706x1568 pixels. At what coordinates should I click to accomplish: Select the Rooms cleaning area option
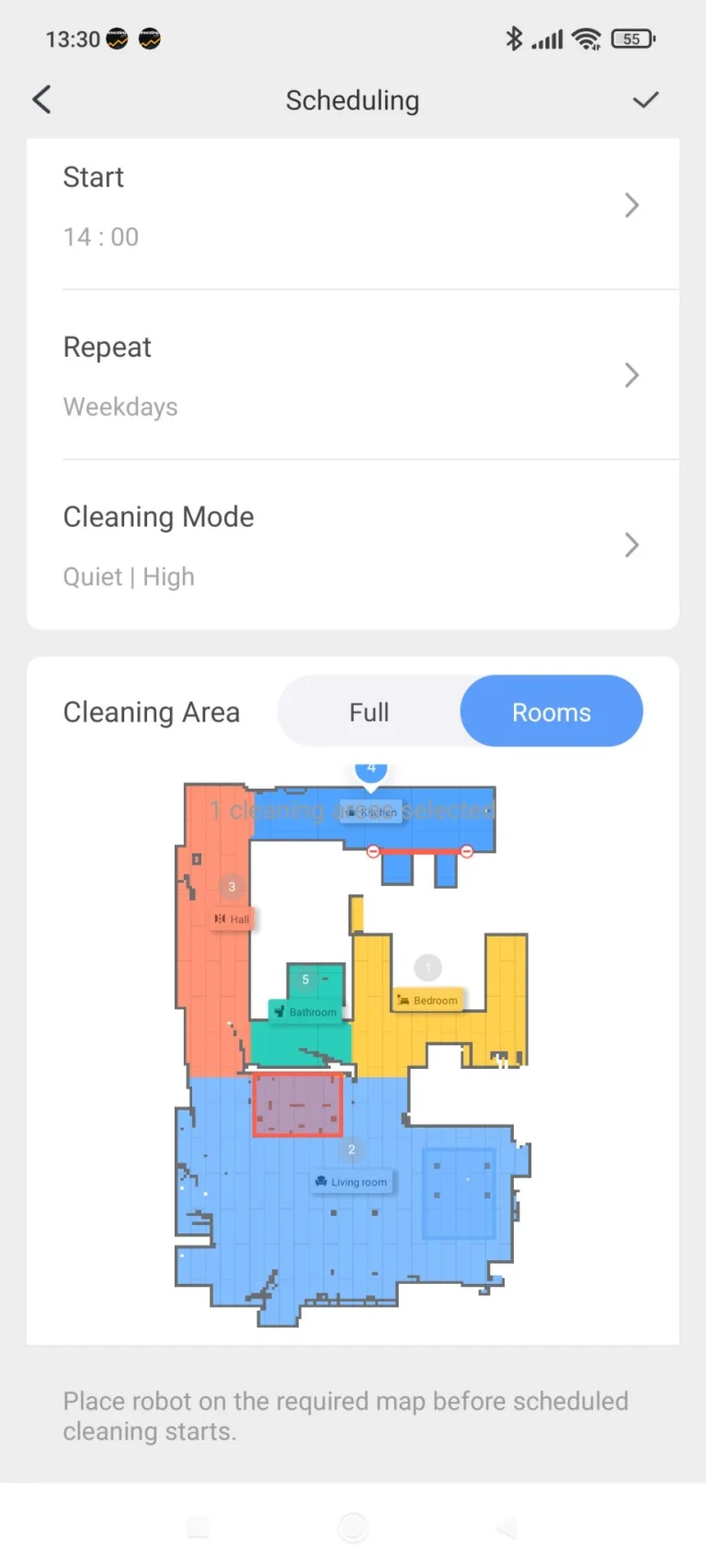(551, 712)
